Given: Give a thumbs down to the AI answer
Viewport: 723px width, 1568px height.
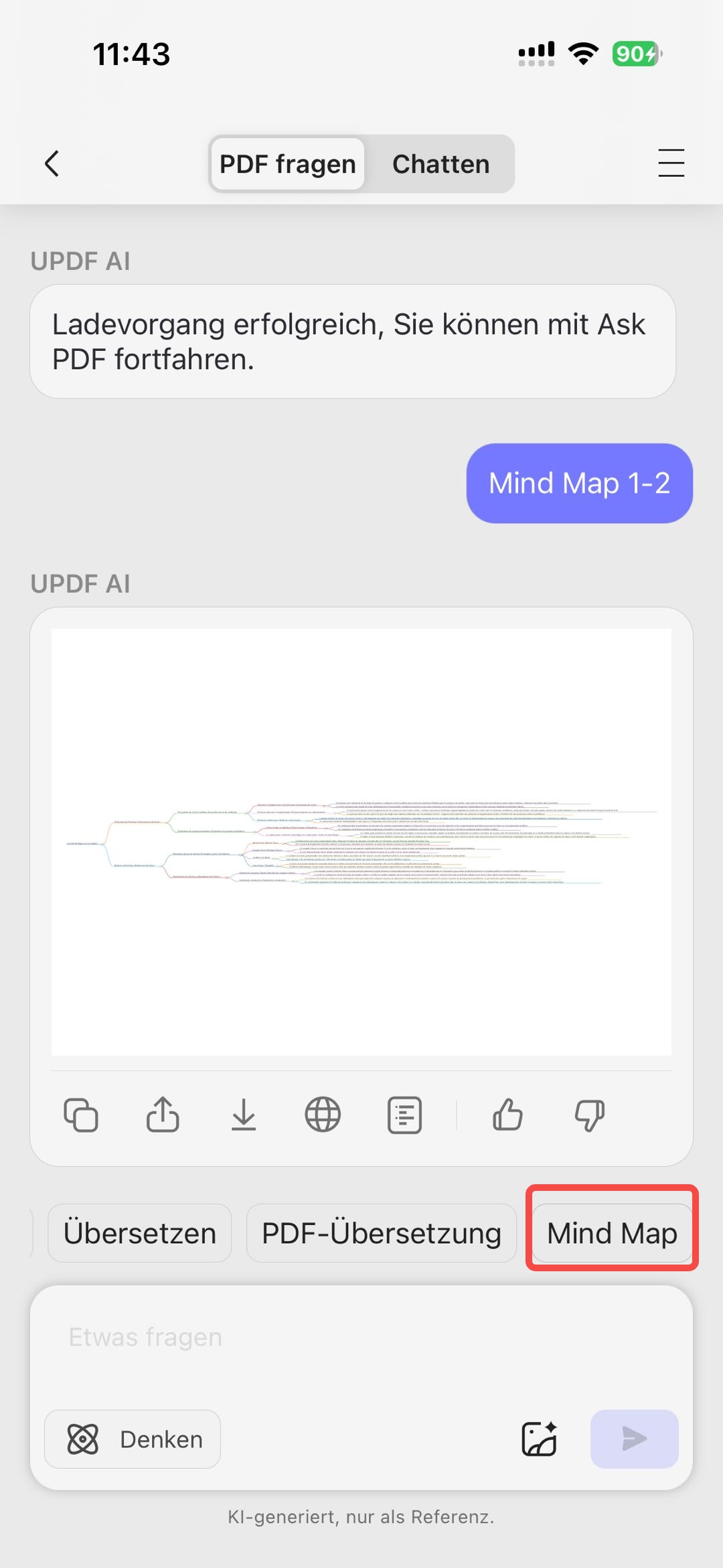Looking at the screenshot, I should (x=588, y=1114).
